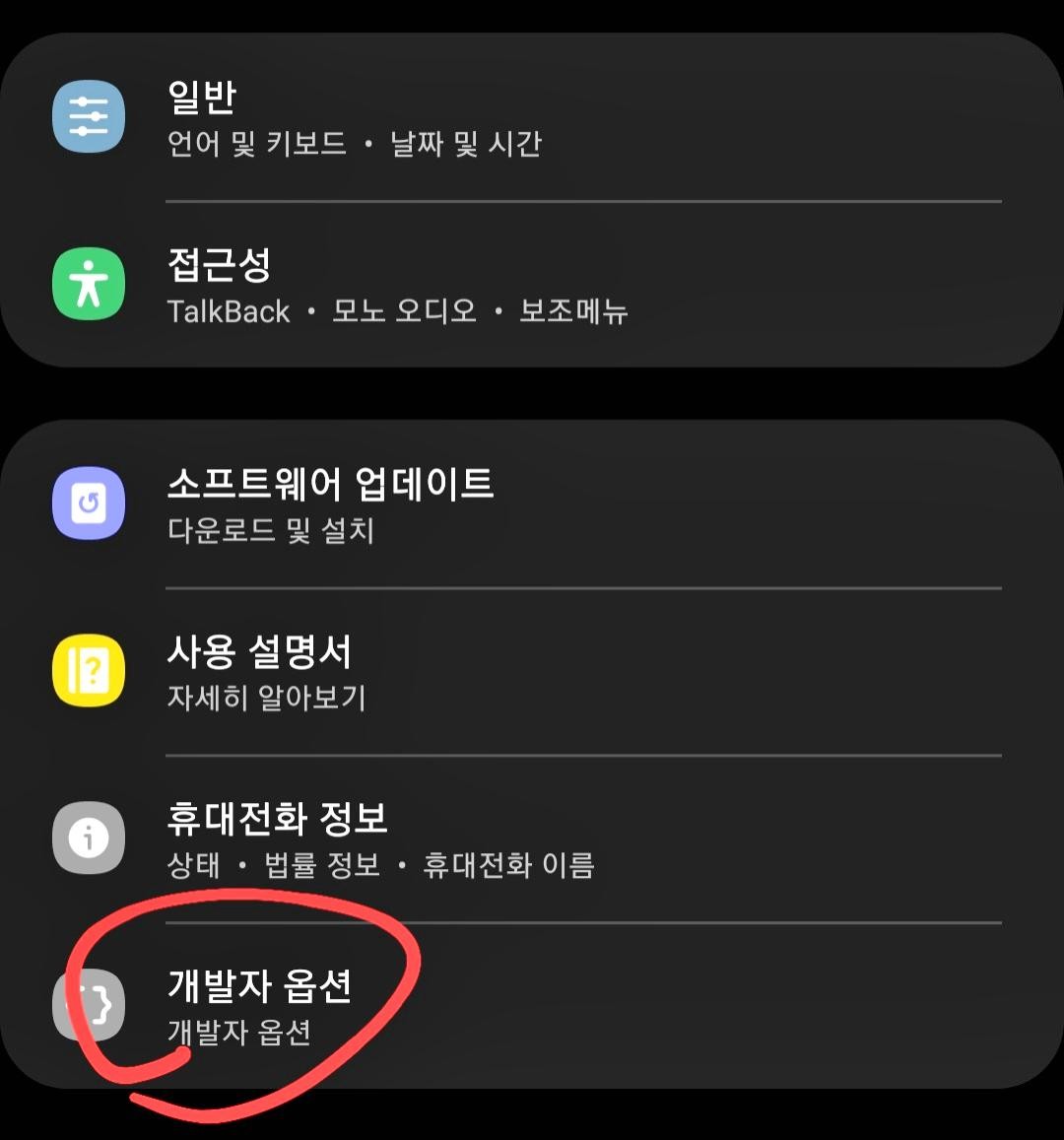Tap 보조메뉴 subtitle under 접근성

[571, 311]
